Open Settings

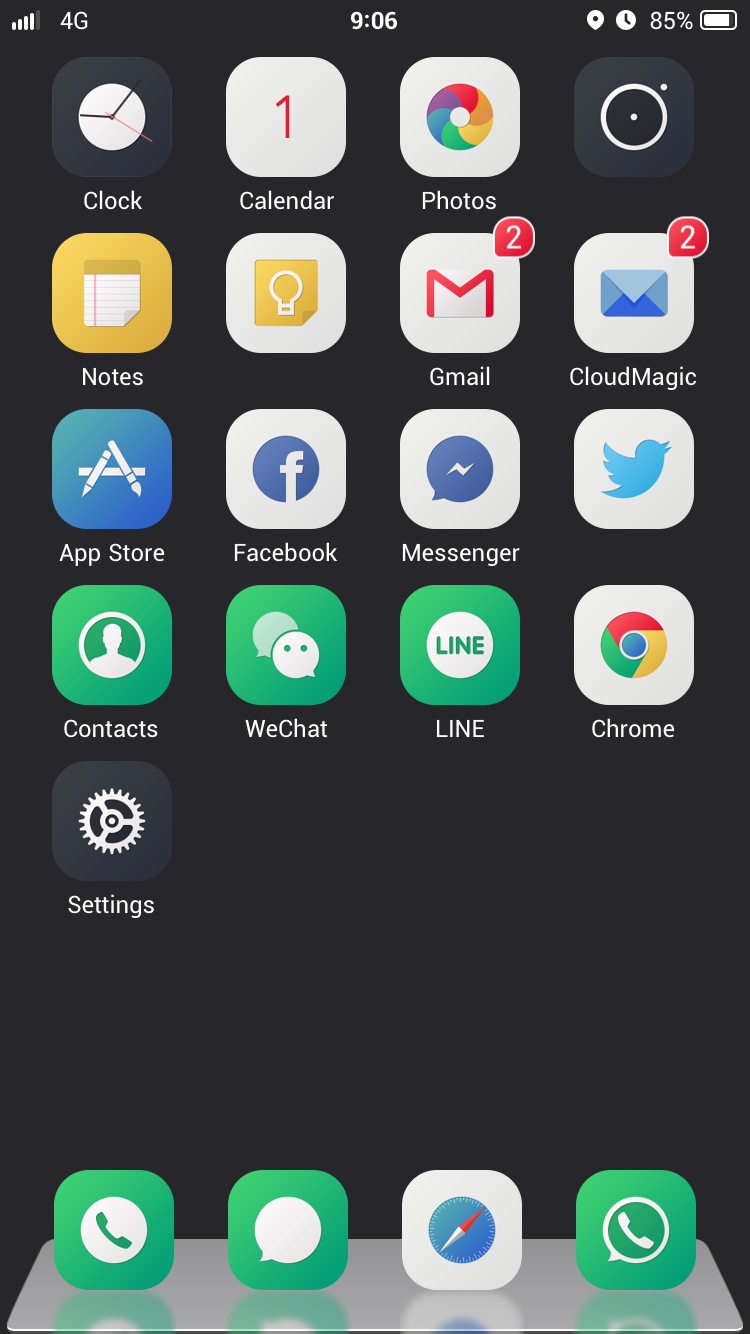[x=112, y=821]
